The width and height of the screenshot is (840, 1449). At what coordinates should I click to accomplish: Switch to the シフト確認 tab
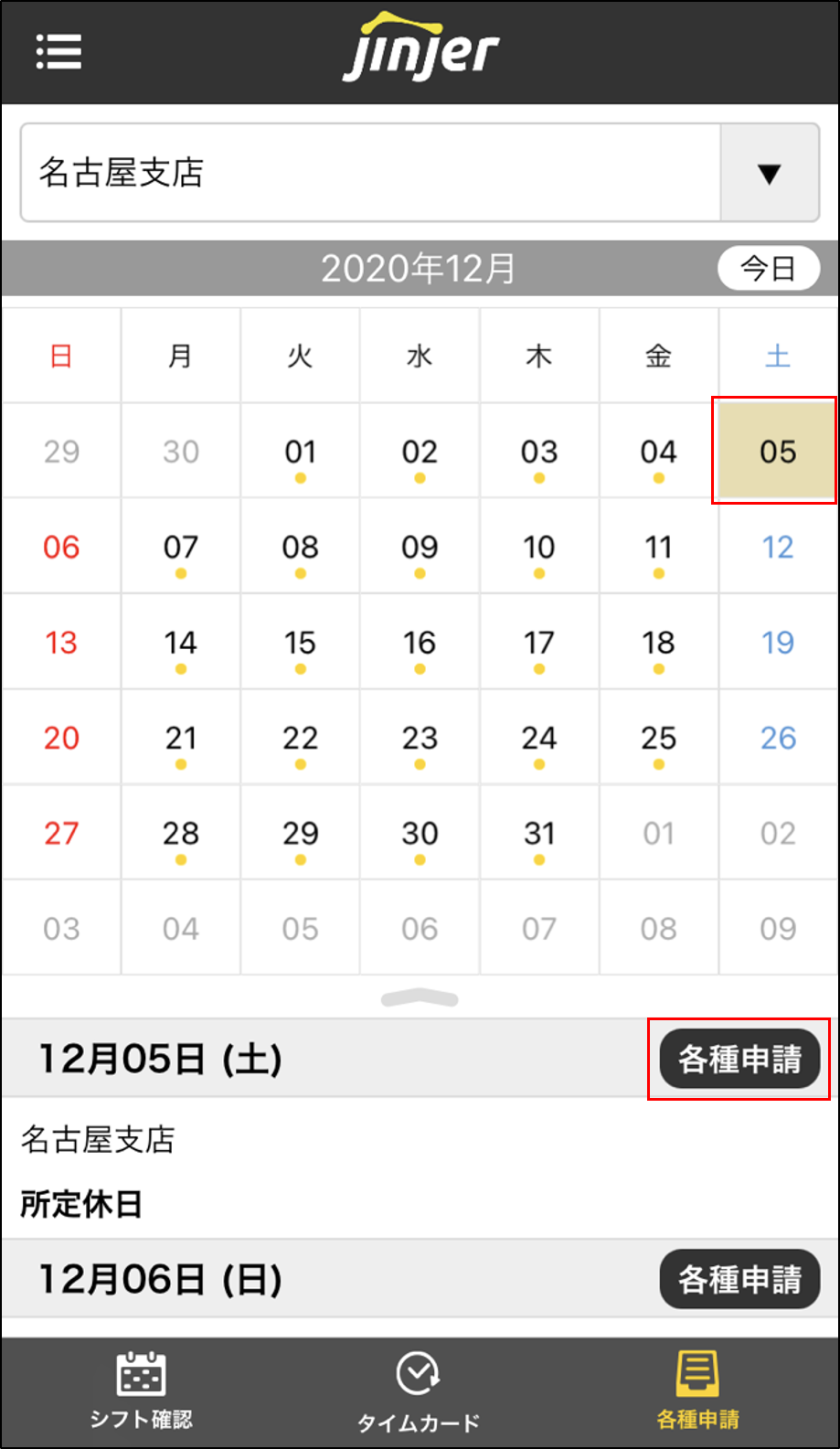click(141, 1390)
